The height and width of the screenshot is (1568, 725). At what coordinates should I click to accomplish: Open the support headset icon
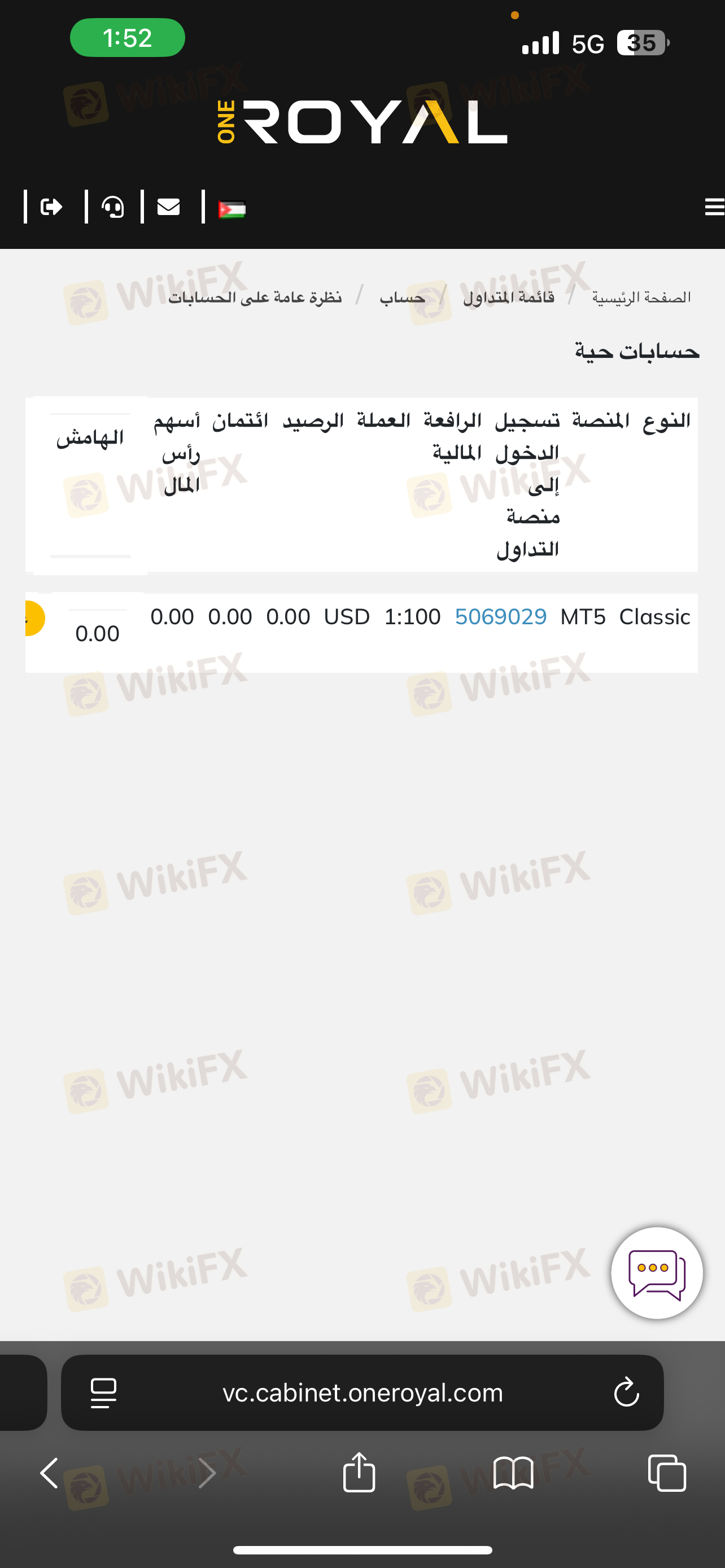(113, 207)
